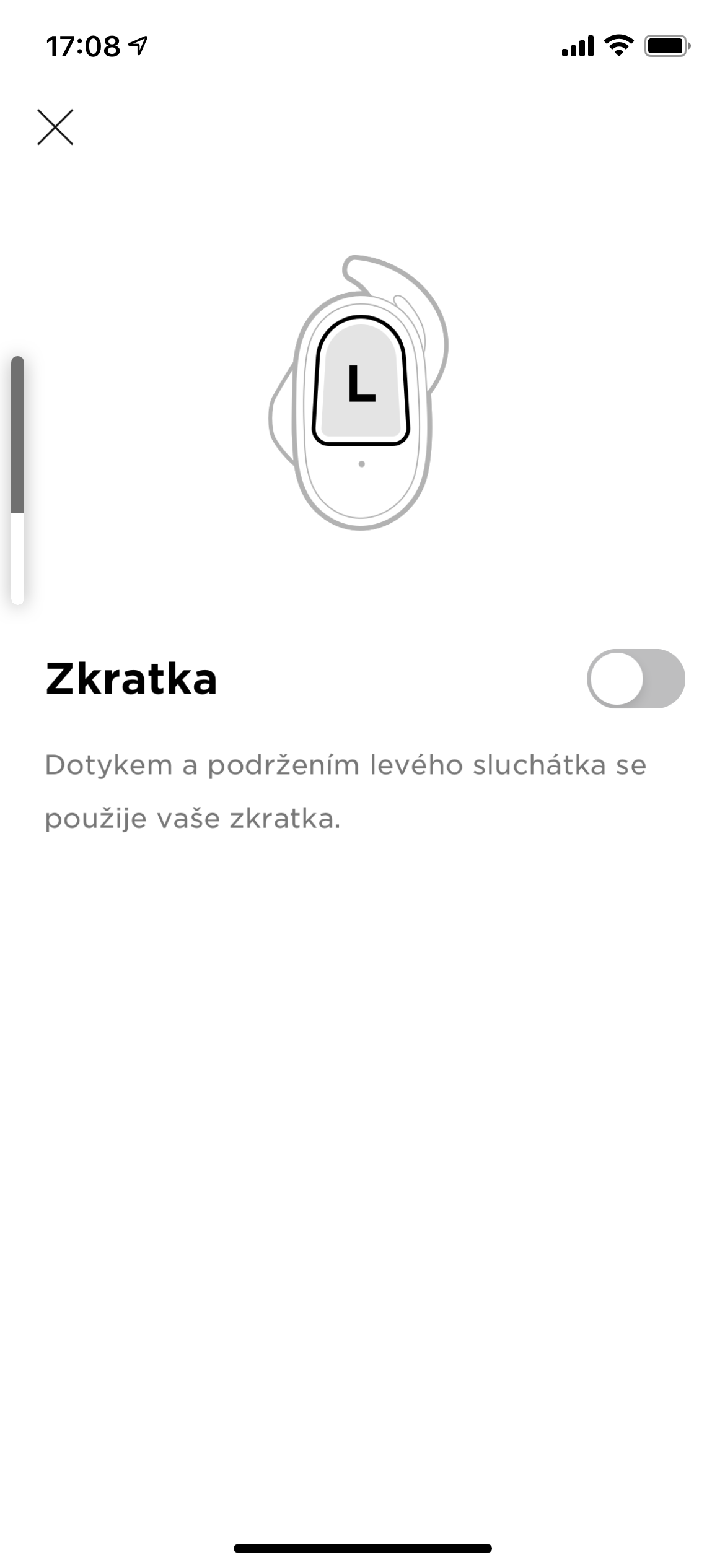Tap the dark portion of the left scrollbar

tap(18, 433)
